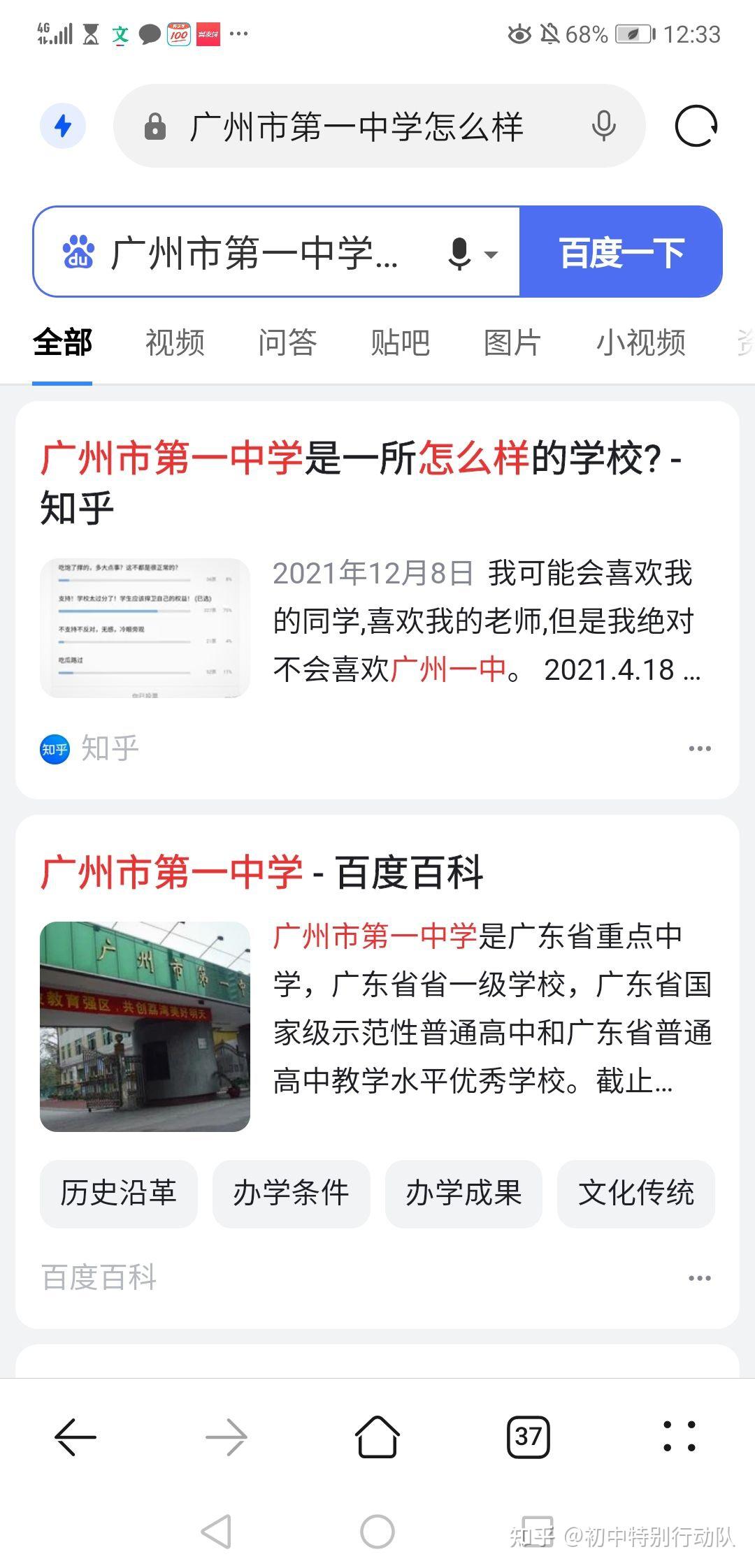Reload the page with refresh icon

pyautogui.click(x=696, y=126)
